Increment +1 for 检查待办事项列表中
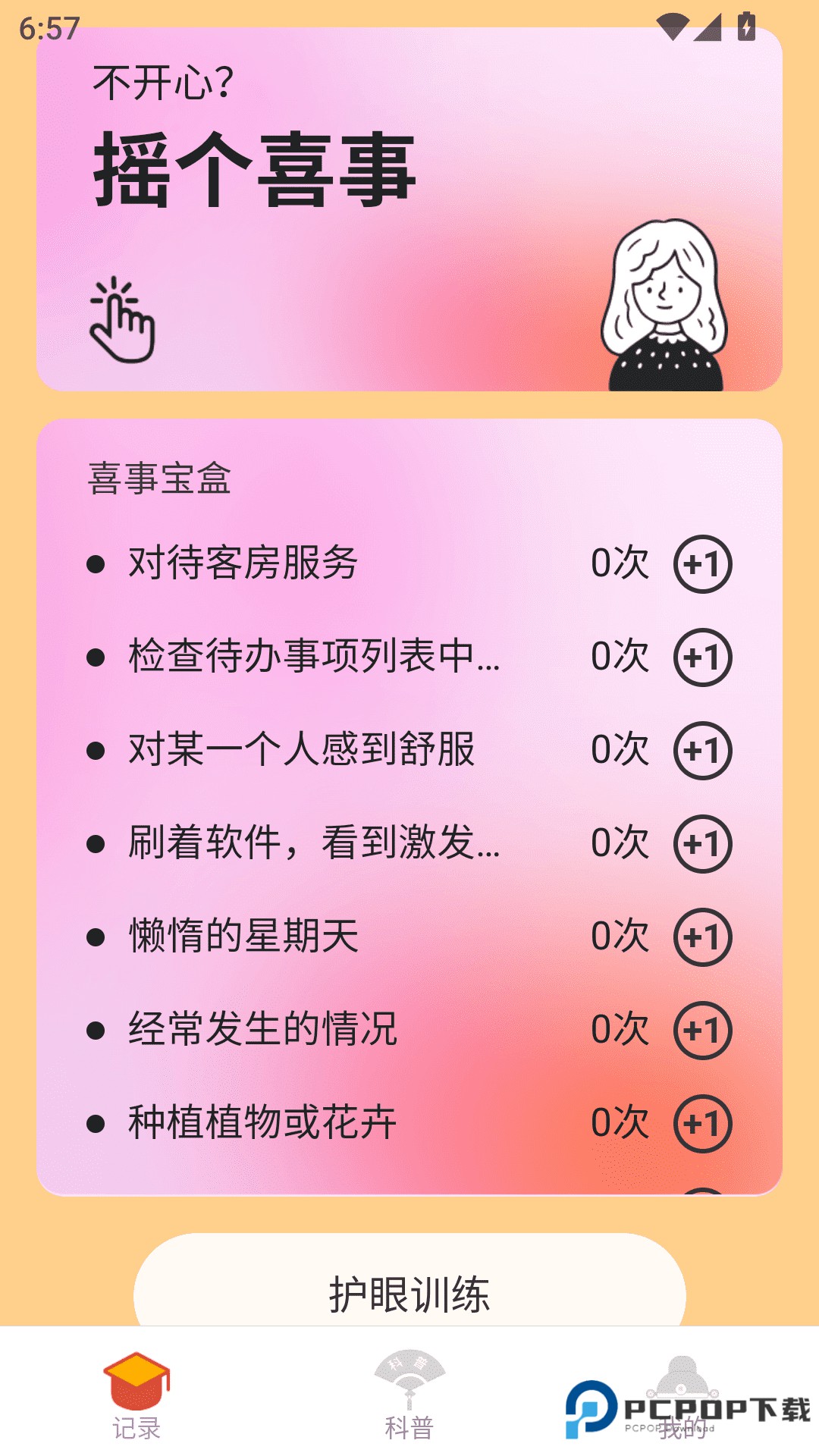This screenshot has width=819, height=1456. pos(701,658)
